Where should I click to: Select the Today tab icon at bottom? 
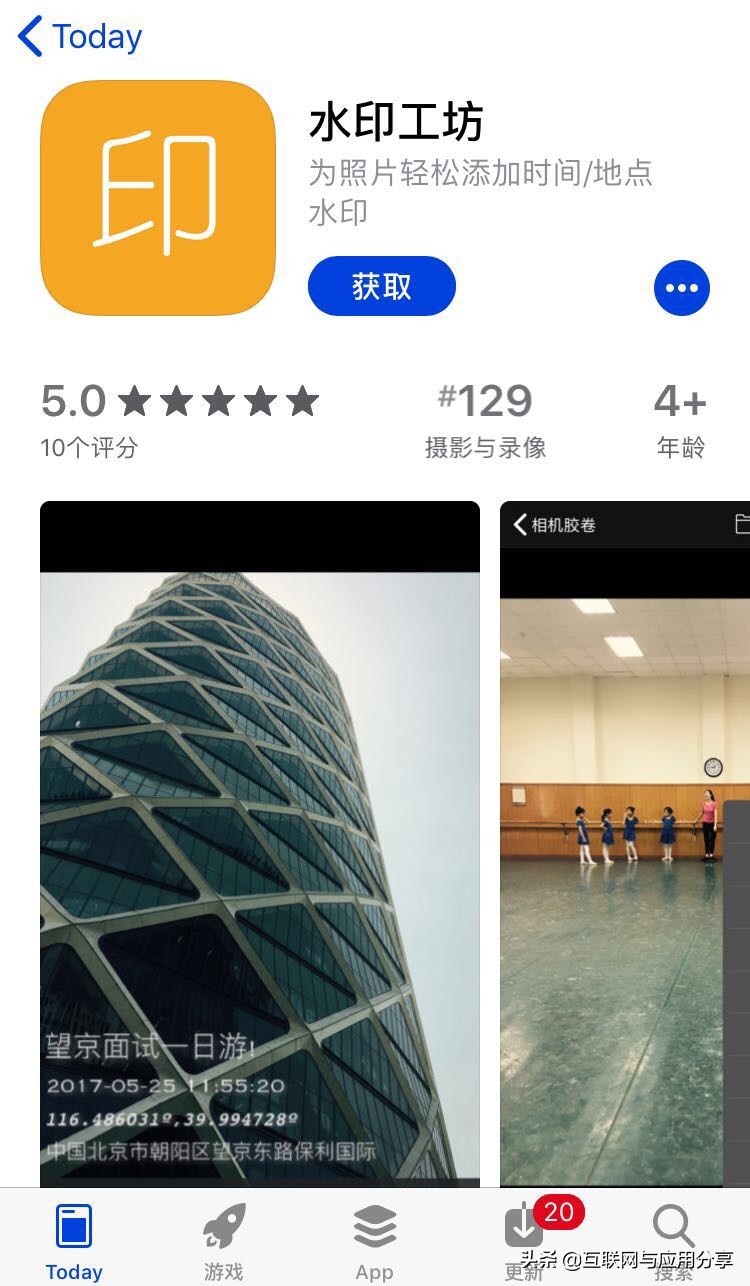click(x=74, y=1224)
